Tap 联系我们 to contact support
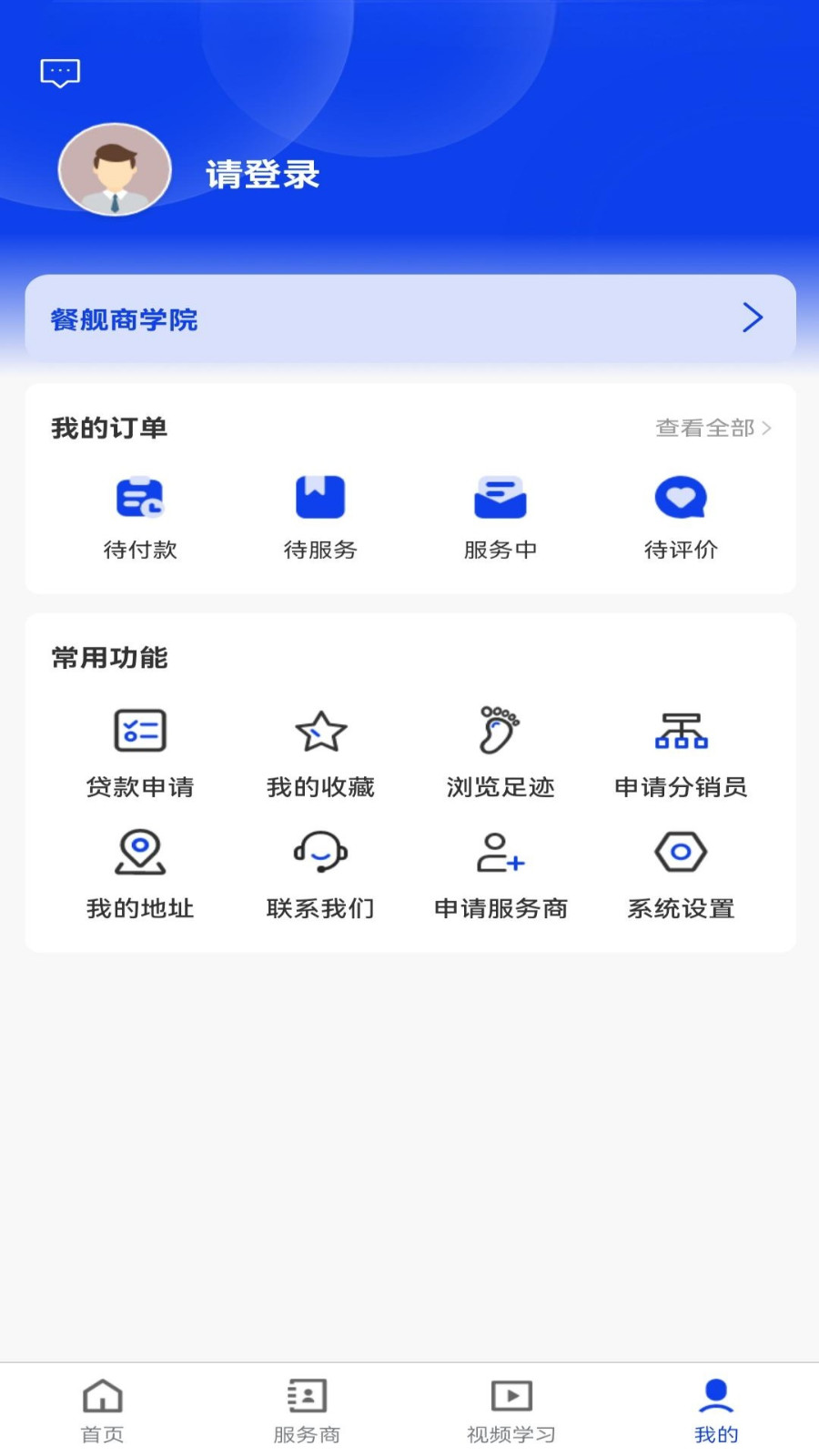The width and height of the screenshot is (819, 1456). coord(320,875)
